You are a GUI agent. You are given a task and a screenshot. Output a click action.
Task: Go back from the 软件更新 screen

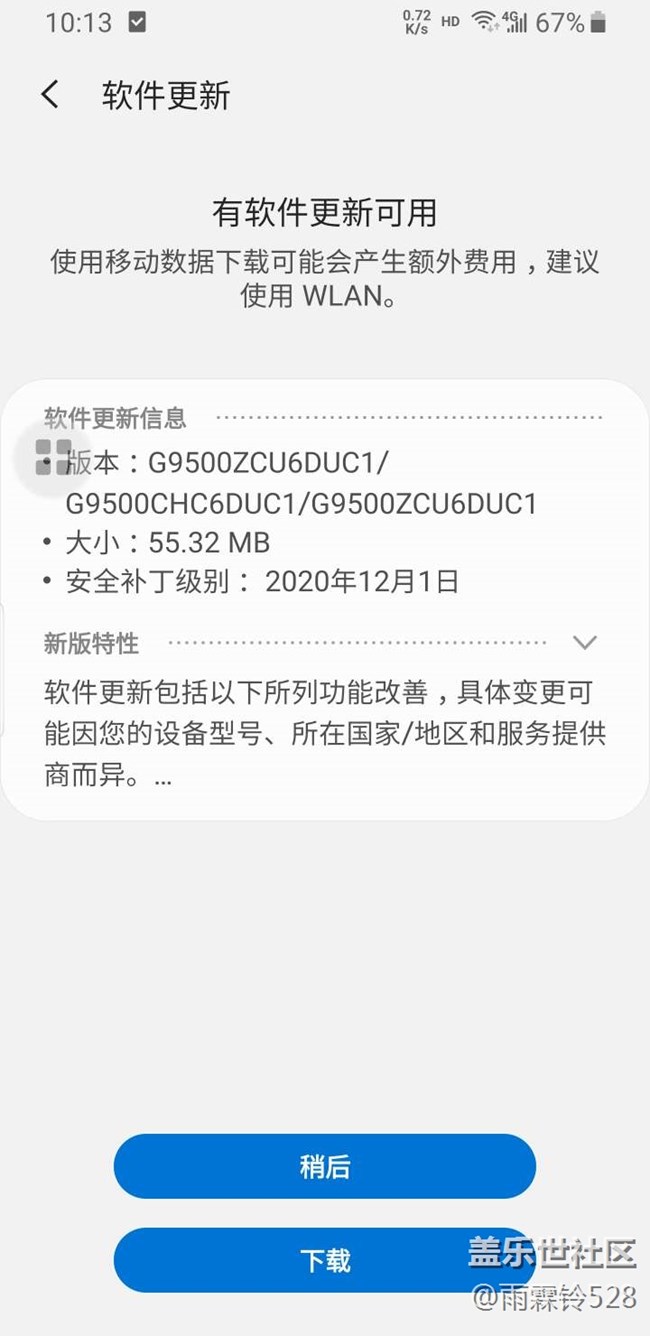pos(50,95)
